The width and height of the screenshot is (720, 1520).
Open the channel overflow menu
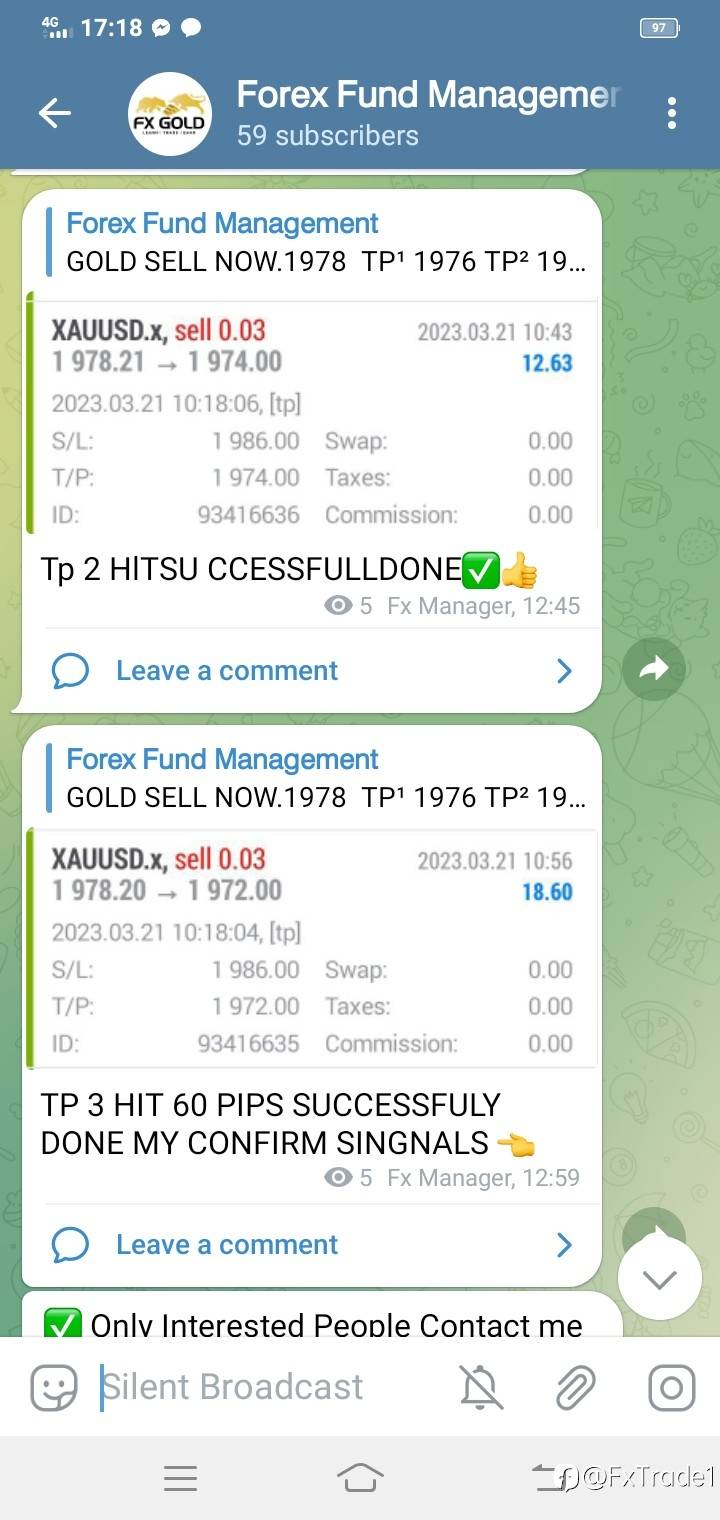pos(671,113)
